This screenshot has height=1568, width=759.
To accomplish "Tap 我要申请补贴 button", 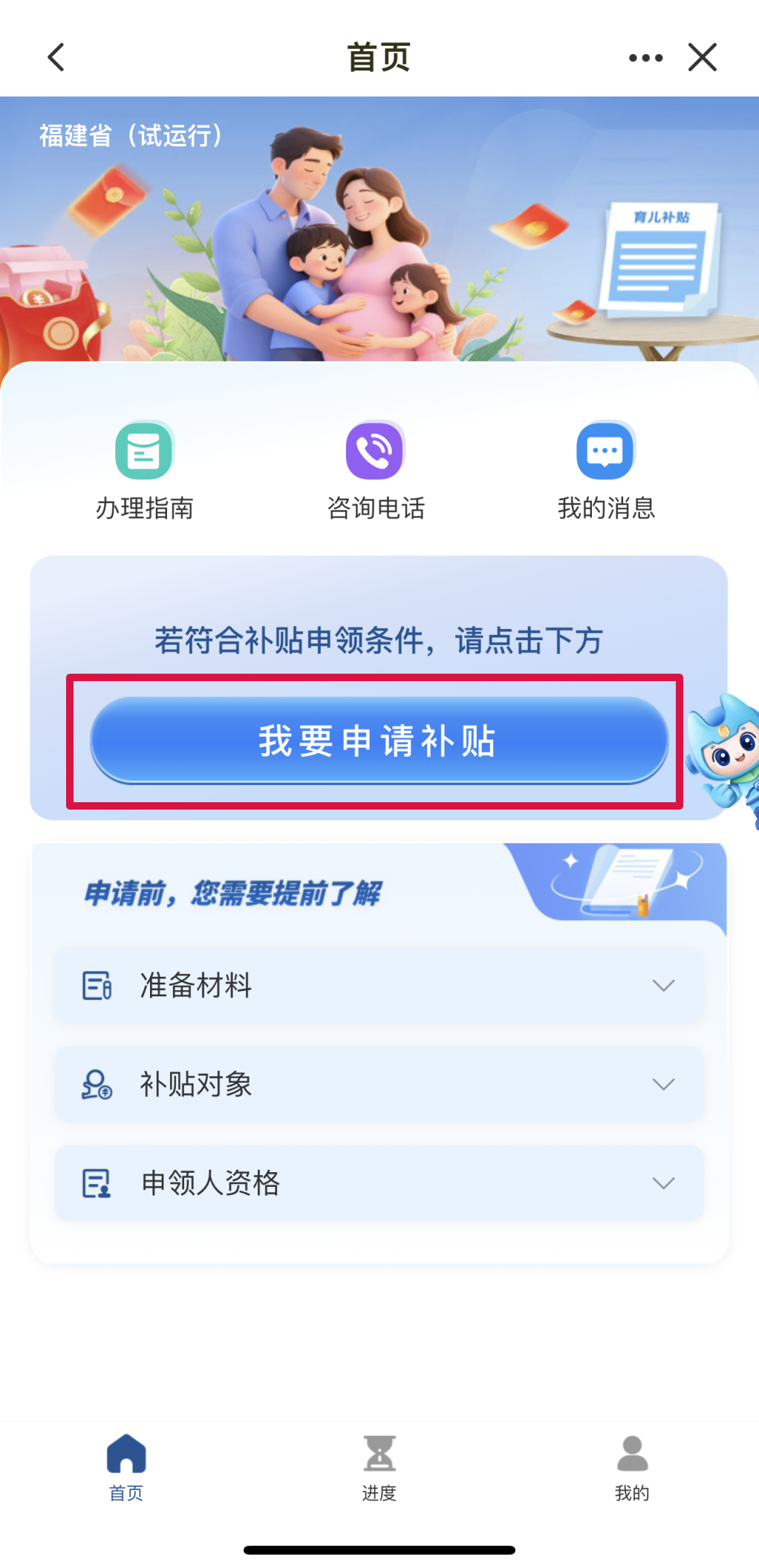I will click(x=379, y=741).
